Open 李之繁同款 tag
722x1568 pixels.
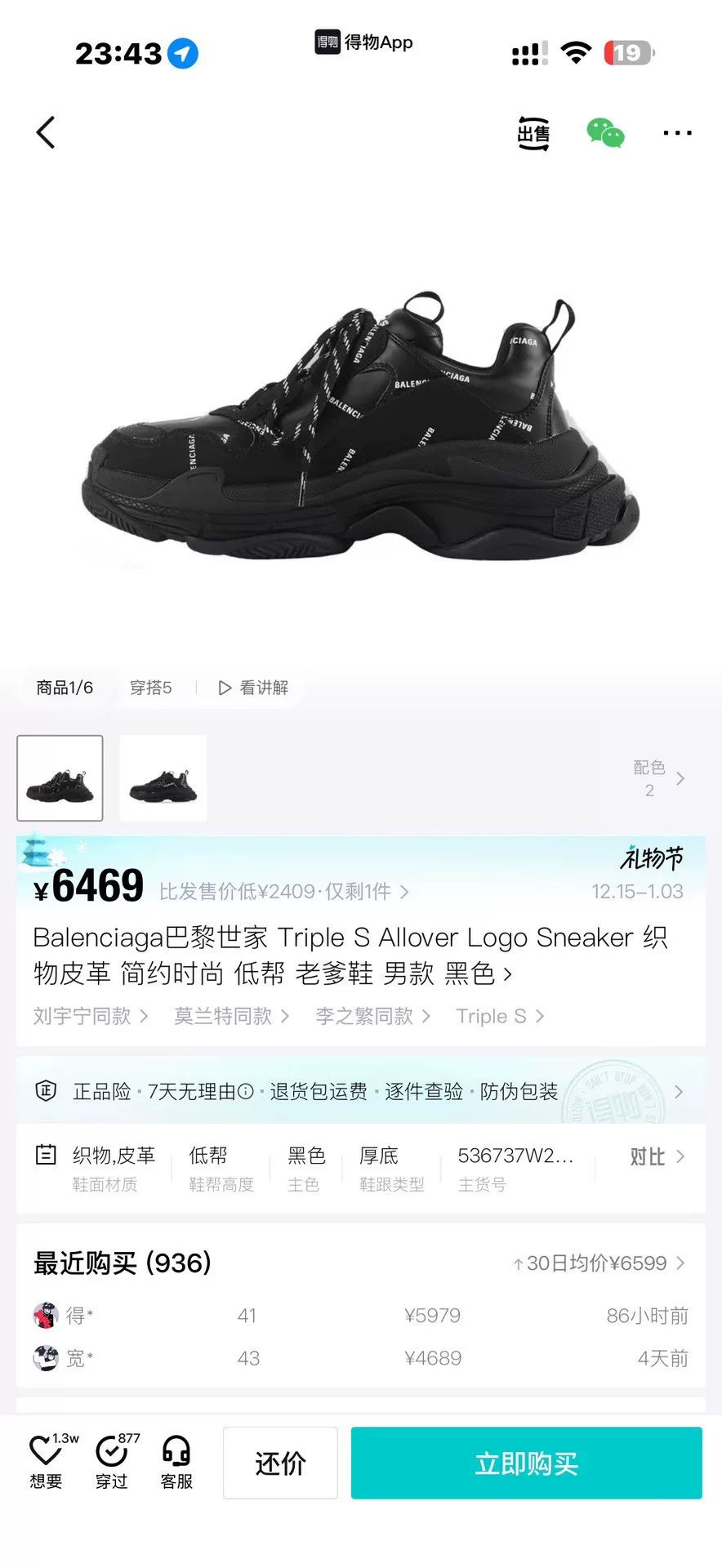(x=373, y=1016)
